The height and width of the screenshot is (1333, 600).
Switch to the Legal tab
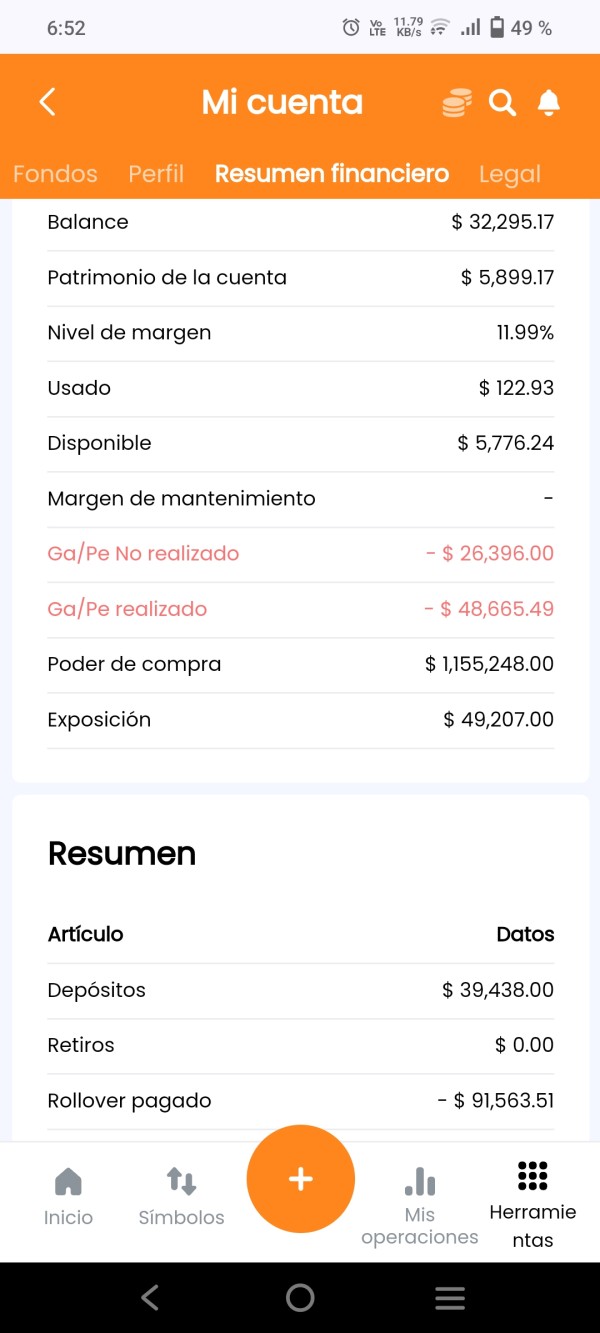[x=509, y=174]
